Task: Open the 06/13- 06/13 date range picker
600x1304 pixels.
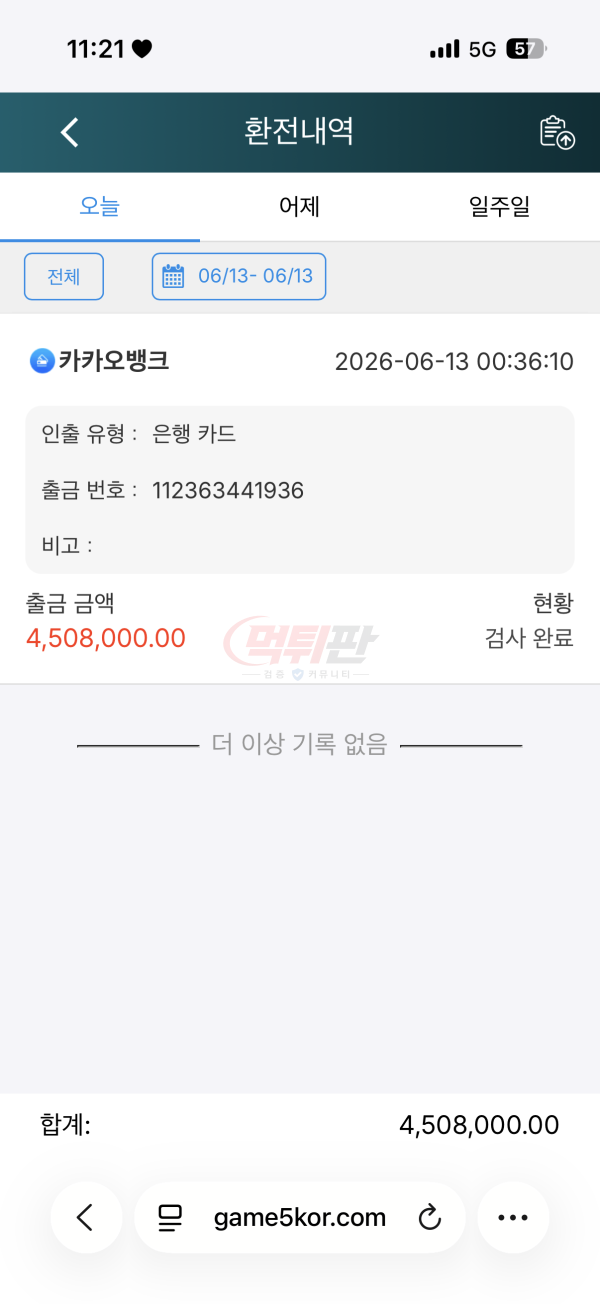Action: (239, 276)
